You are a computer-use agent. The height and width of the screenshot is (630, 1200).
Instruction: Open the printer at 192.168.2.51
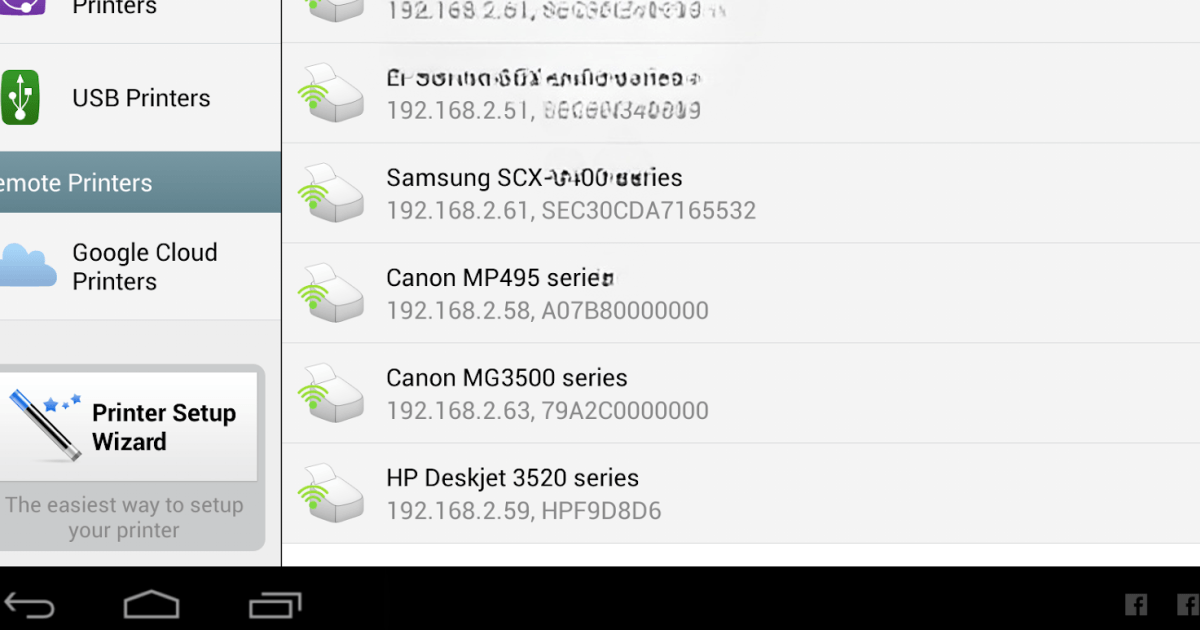[x=543, y=93]
